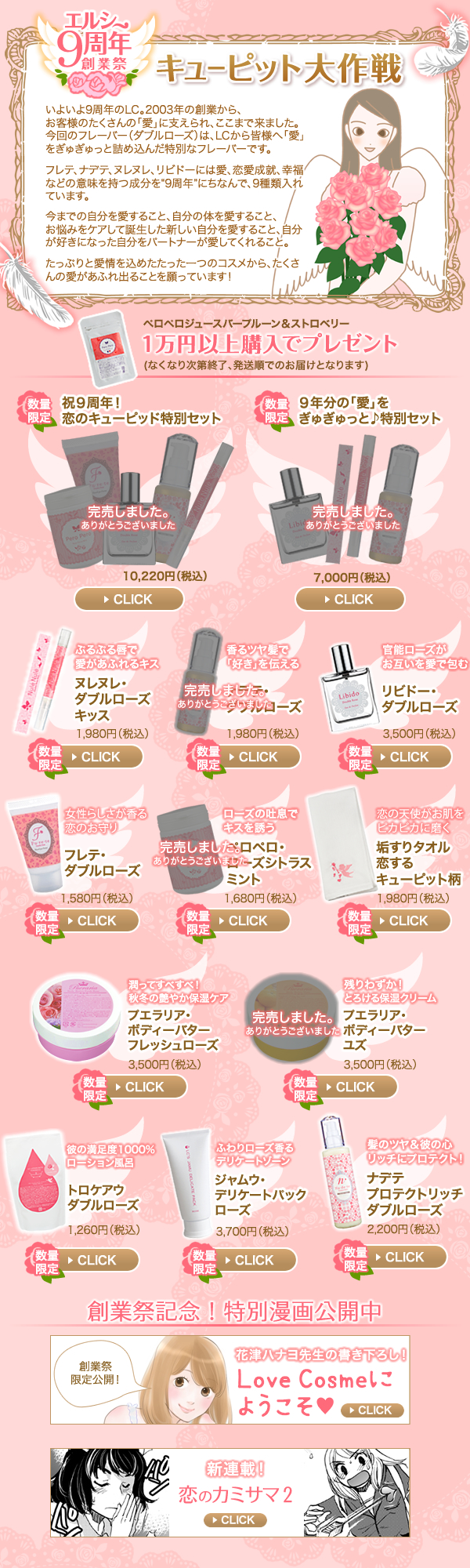Tap CLICK for ジャムウ・デリケートパック ローズ
Screen dimensions: 470x1568
[254, 1260]
